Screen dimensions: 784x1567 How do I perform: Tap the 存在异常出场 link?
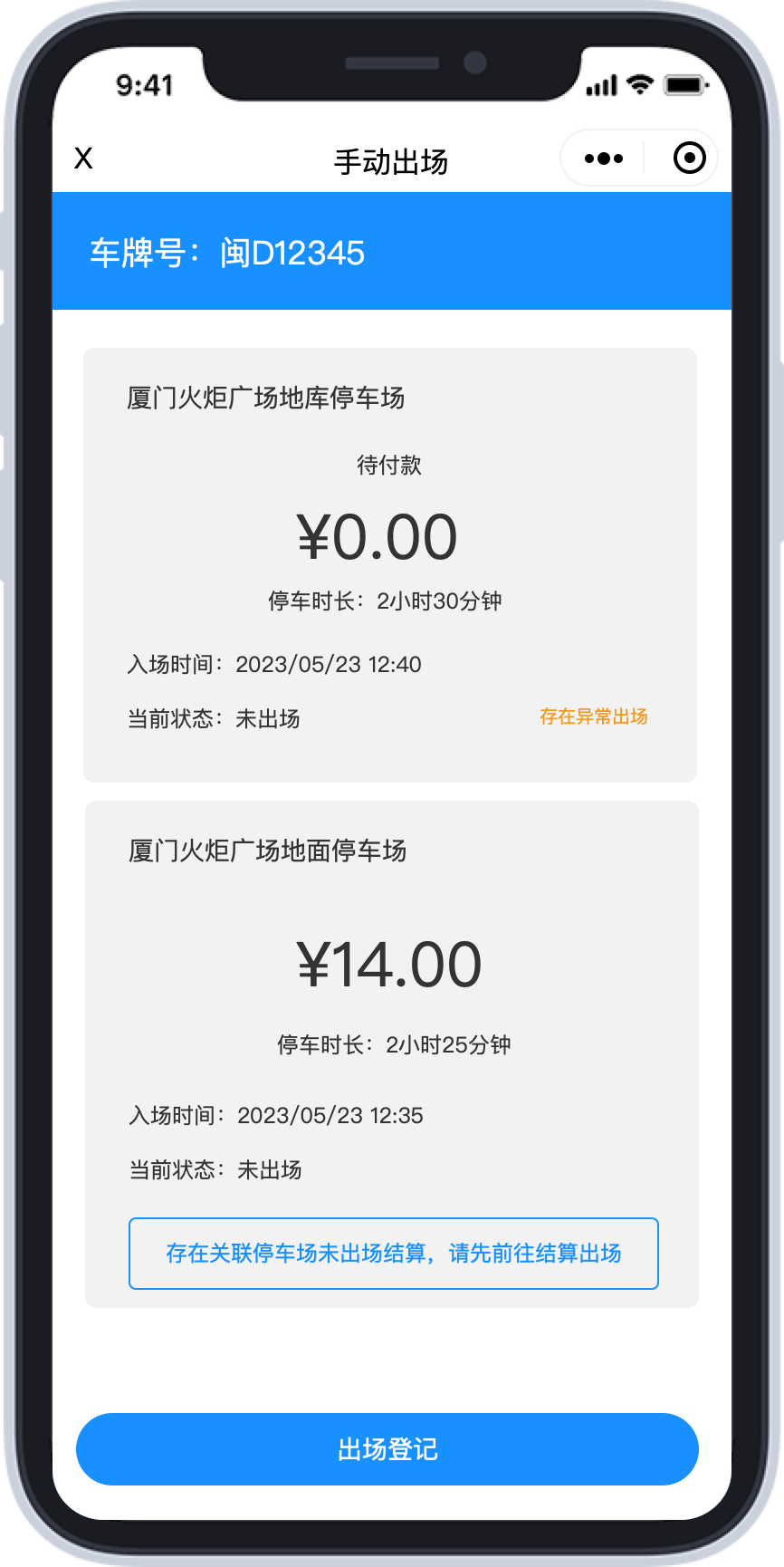pyautogui.click(x=594, y=716)
